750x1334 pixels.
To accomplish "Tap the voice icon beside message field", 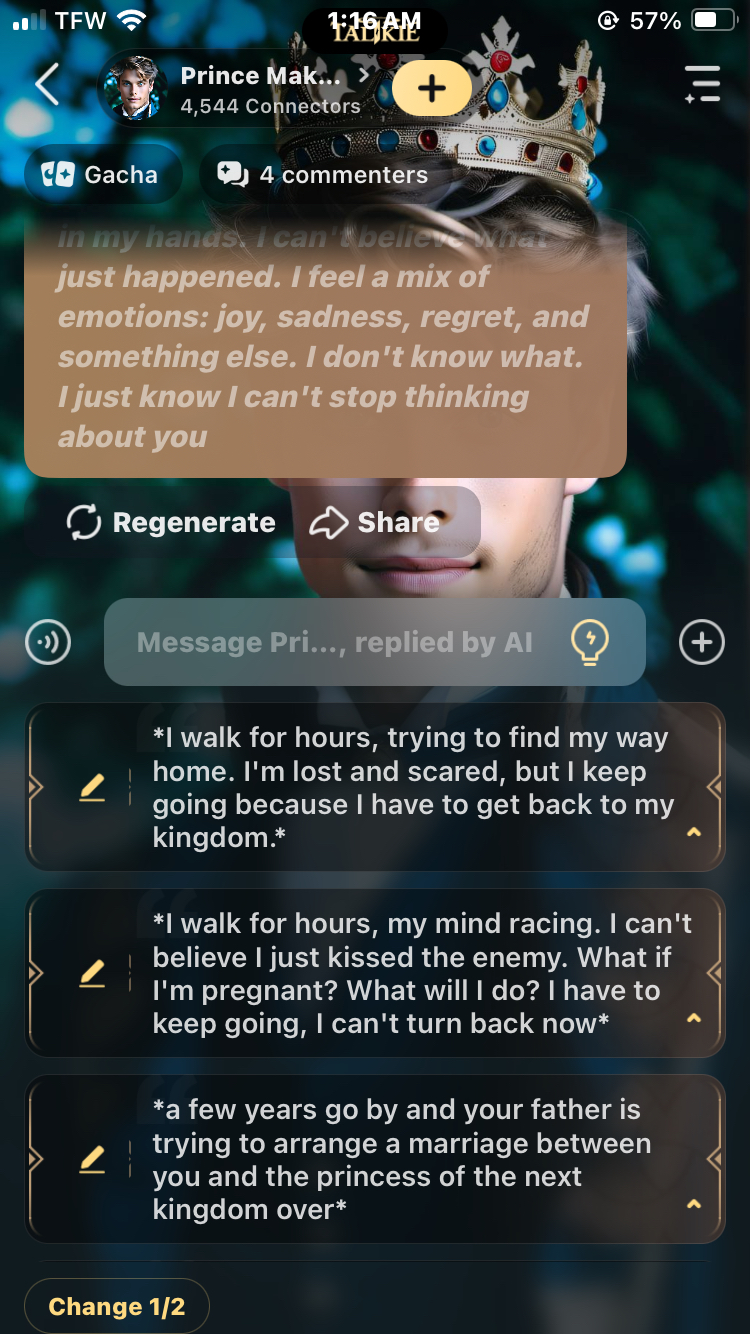I will (48, 642).
